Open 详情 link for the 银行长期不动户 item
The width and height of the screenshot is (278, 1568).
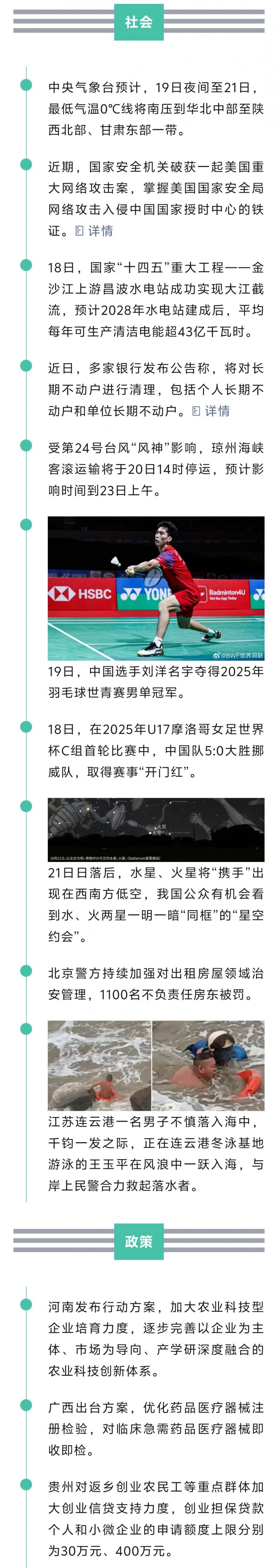click(x=212, y=411)
